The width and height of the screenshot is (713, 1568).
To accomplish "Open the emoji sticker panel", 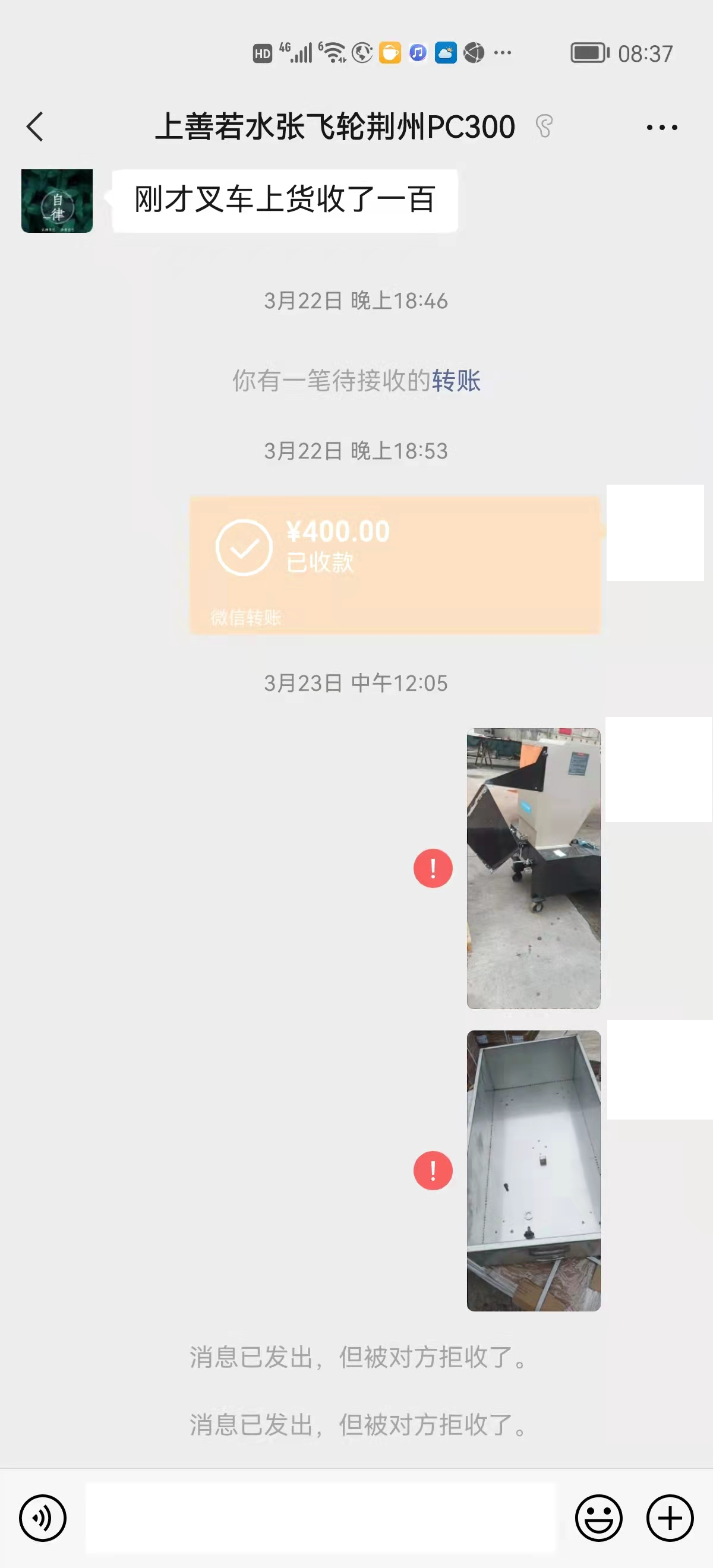I will (x=598, y=1518).
